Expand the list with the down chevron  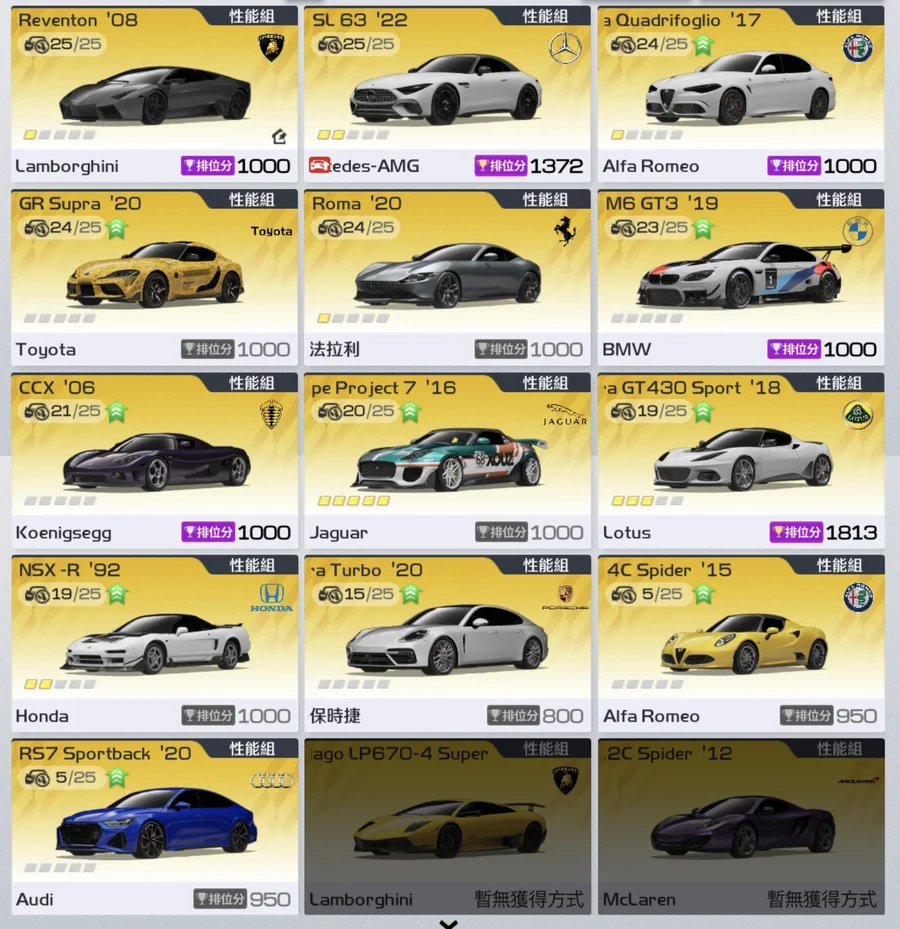[449, 923]
